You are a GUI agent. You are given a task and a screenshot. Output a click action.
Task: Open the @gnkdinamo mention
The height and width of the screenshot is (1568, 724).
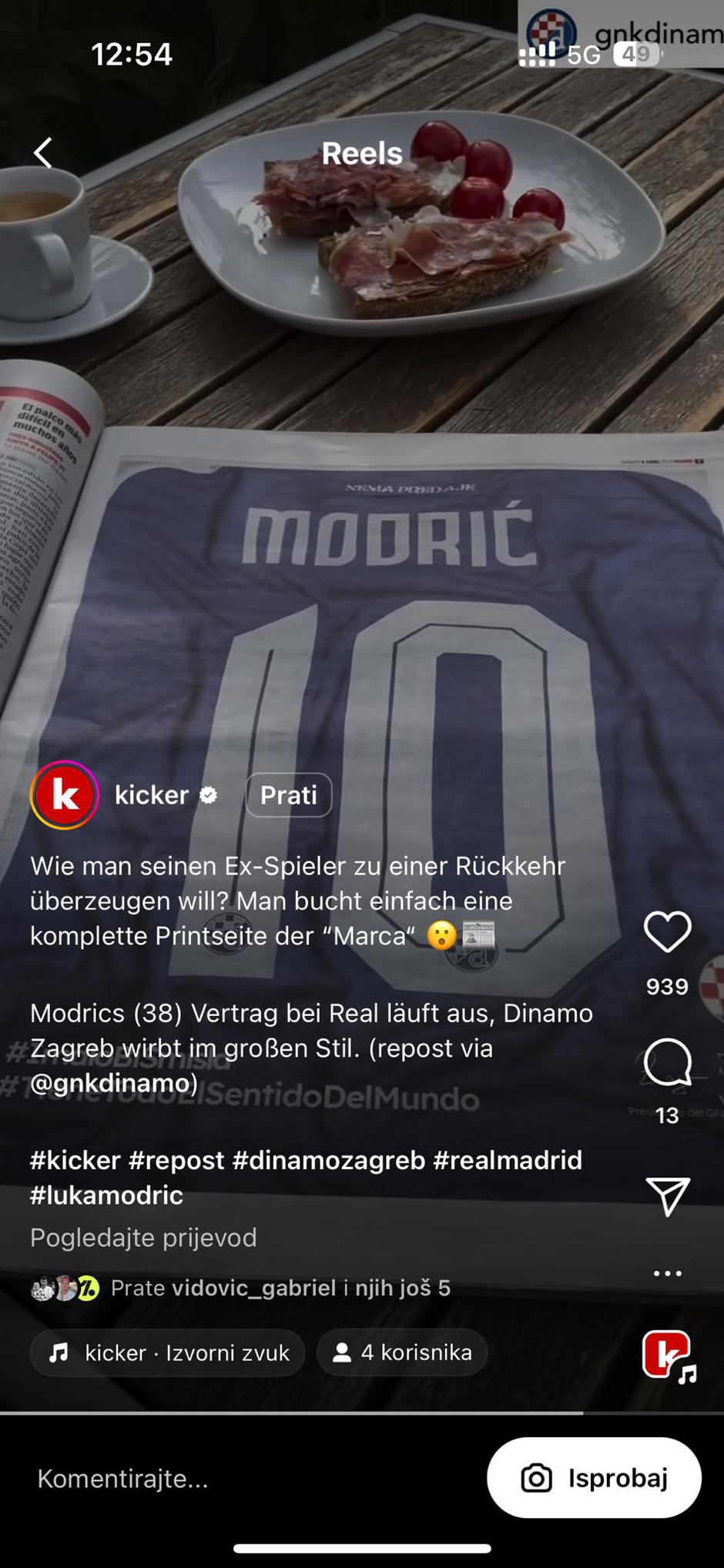(114, 1083)
